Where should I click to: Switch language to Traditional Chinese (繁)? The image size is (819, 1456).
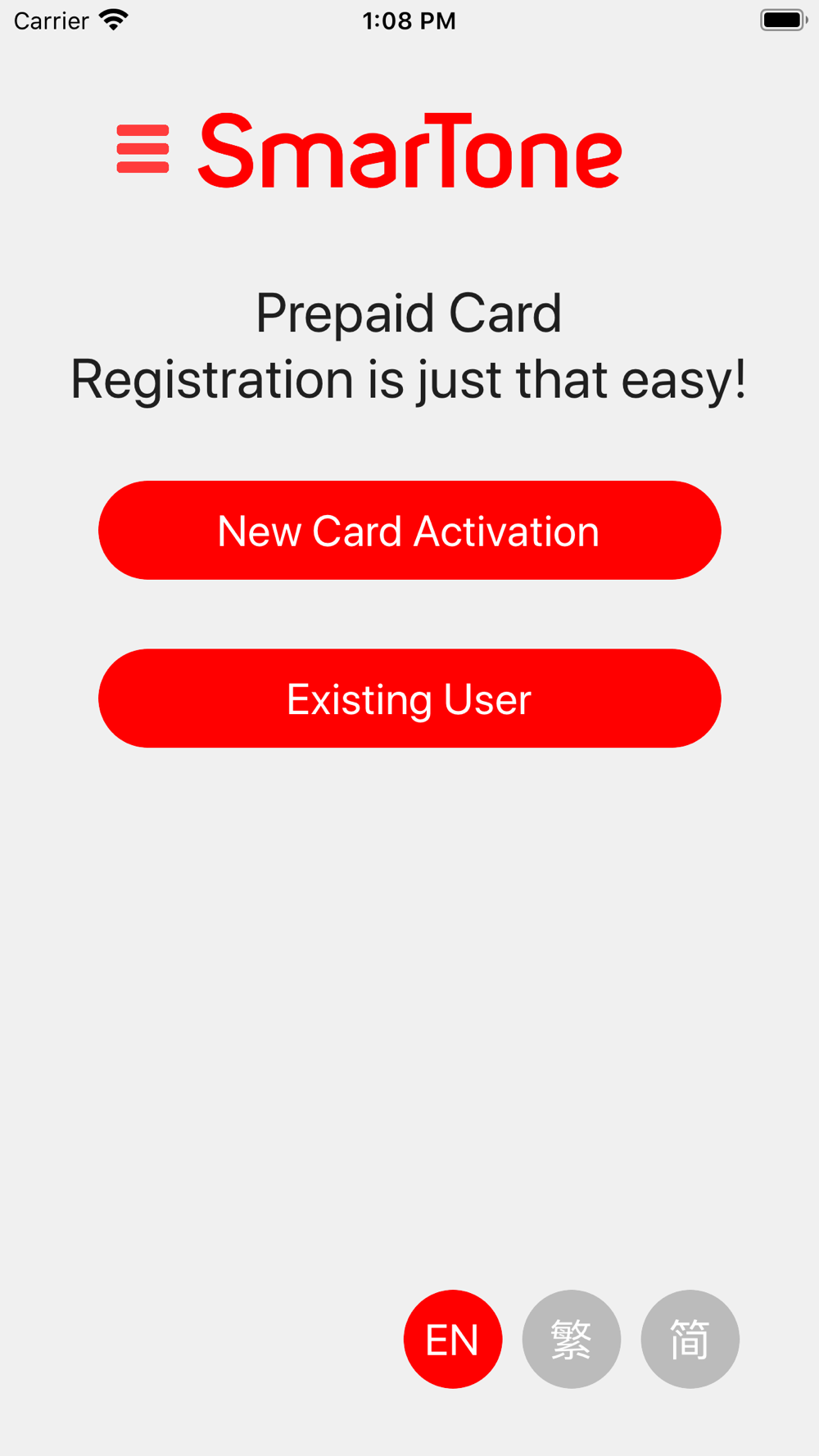coord(572,1339)
